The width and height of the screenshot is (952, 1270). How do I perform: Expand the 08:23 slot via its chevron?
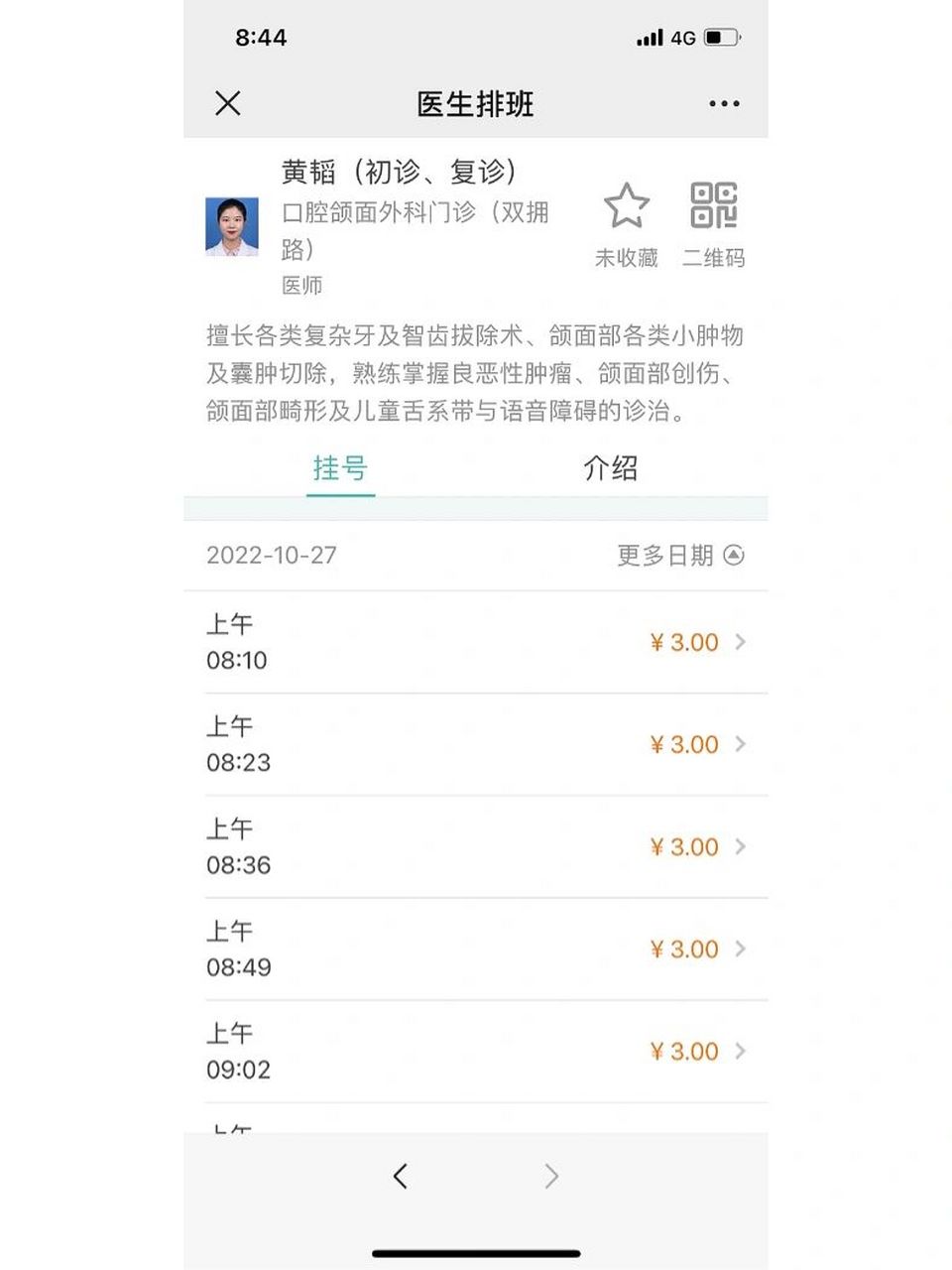point(740,744)
